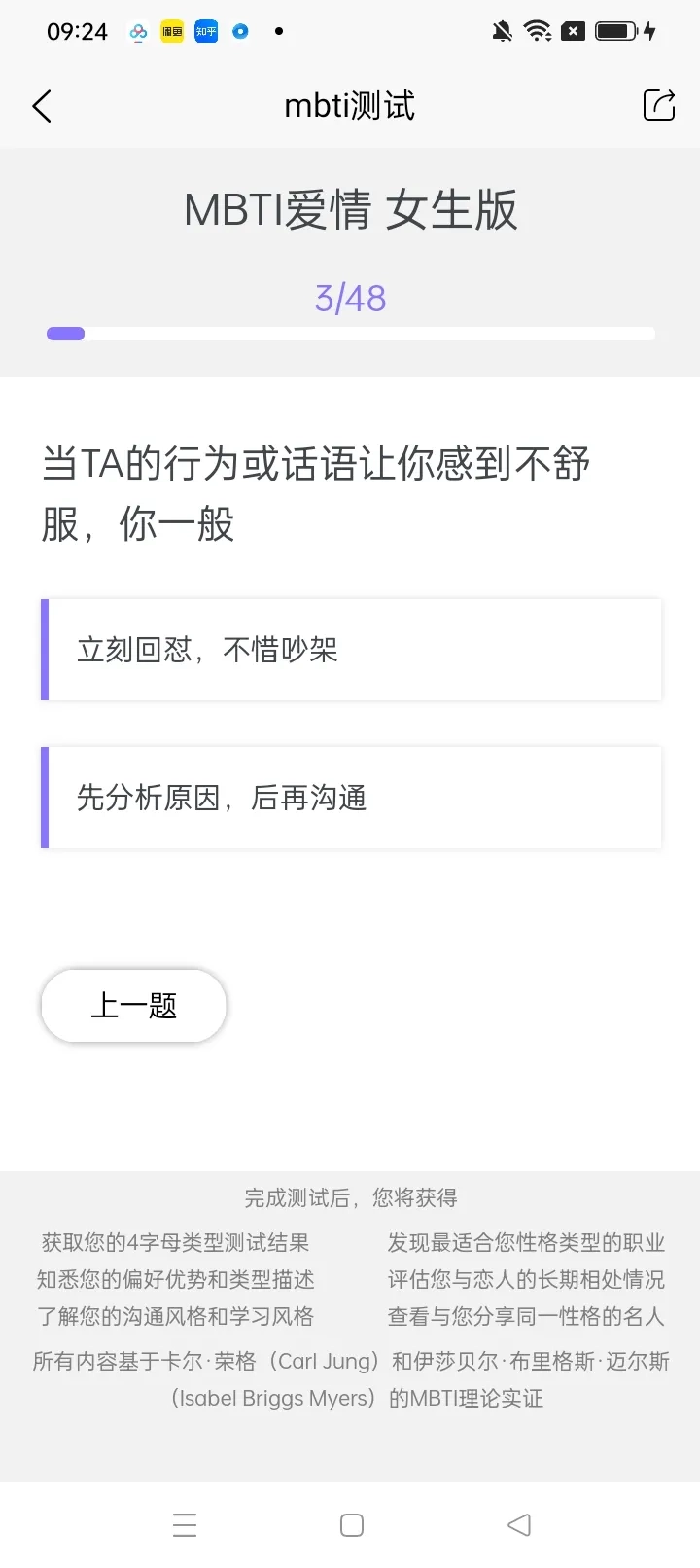Open the 知乎 notification icon in status bar
This screenshot has height=1568, width=700.
(206, 31)
